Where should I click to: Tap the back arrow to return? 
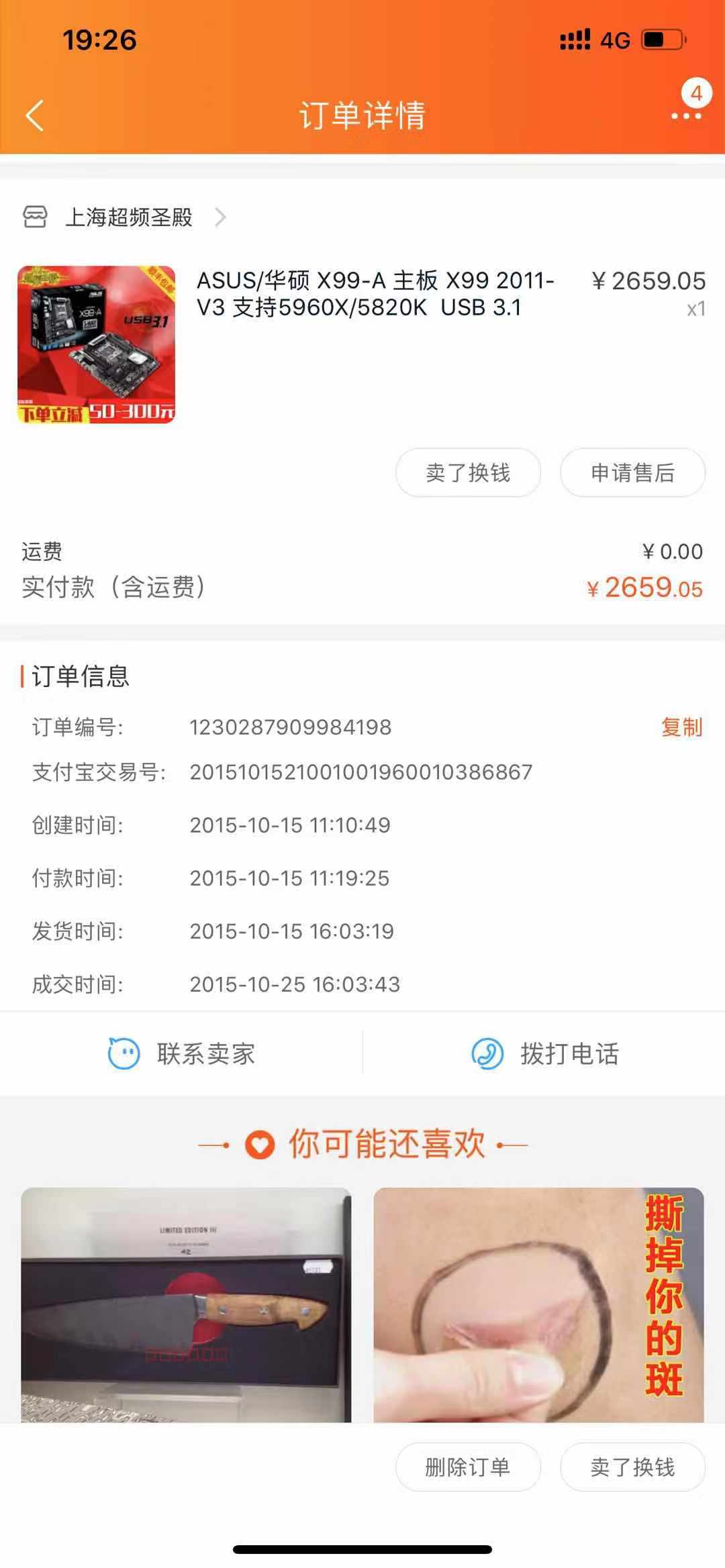(34, 115)
